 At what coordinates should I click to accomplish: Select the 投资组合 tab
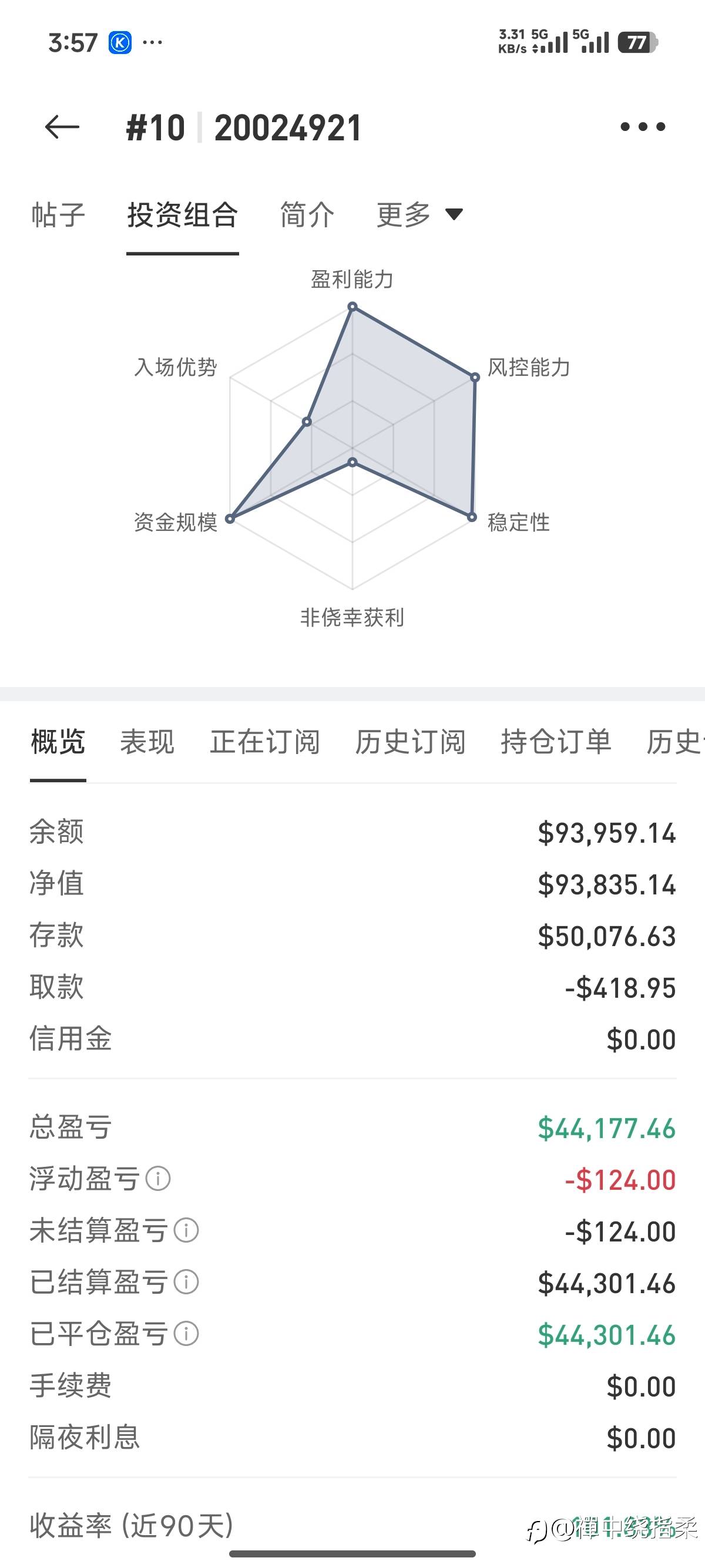click(182, 215)
